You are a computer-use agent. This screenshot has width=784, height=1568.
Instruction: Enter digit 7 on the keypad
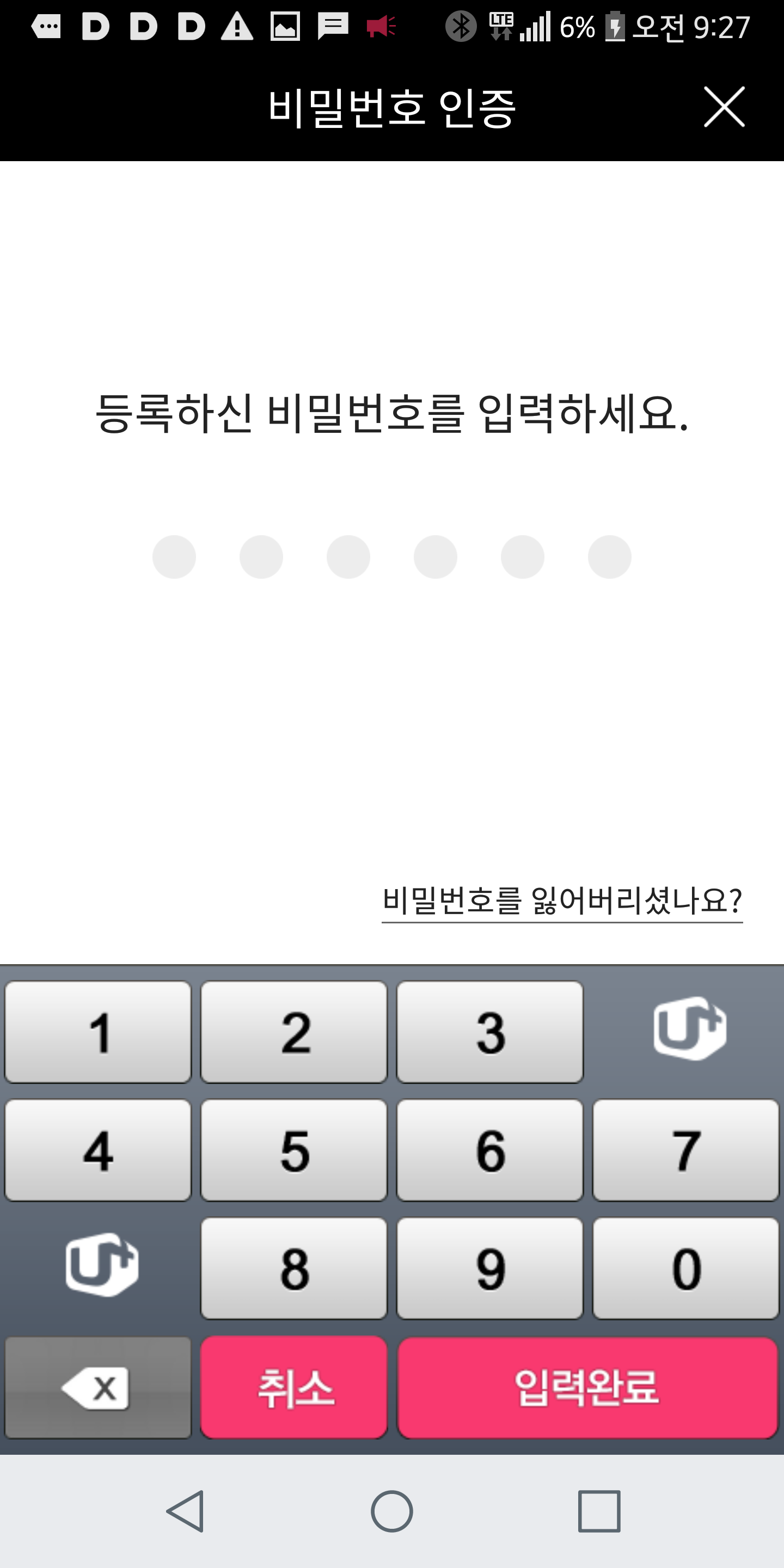click(685, 1150)
